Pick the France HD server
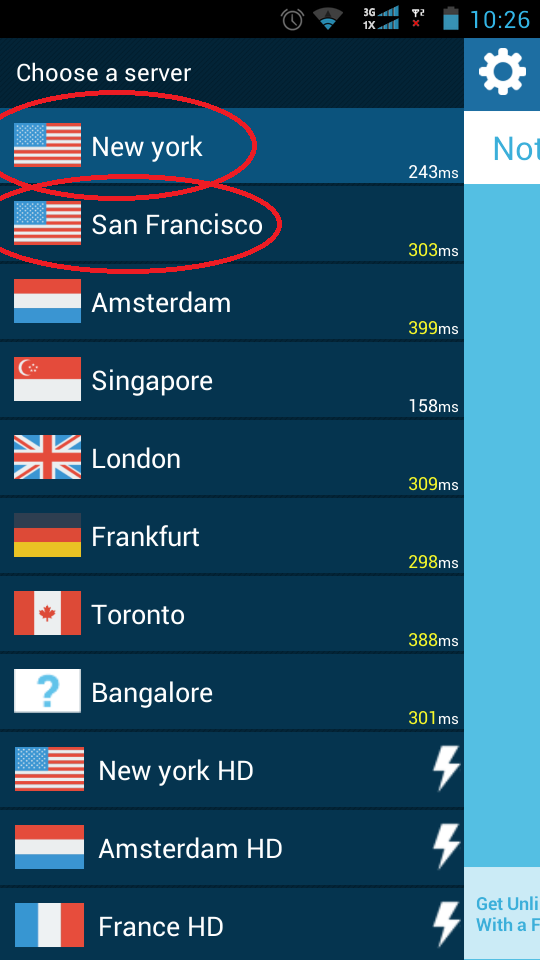This screenshot has width=540, height=960. coord(231,924)
